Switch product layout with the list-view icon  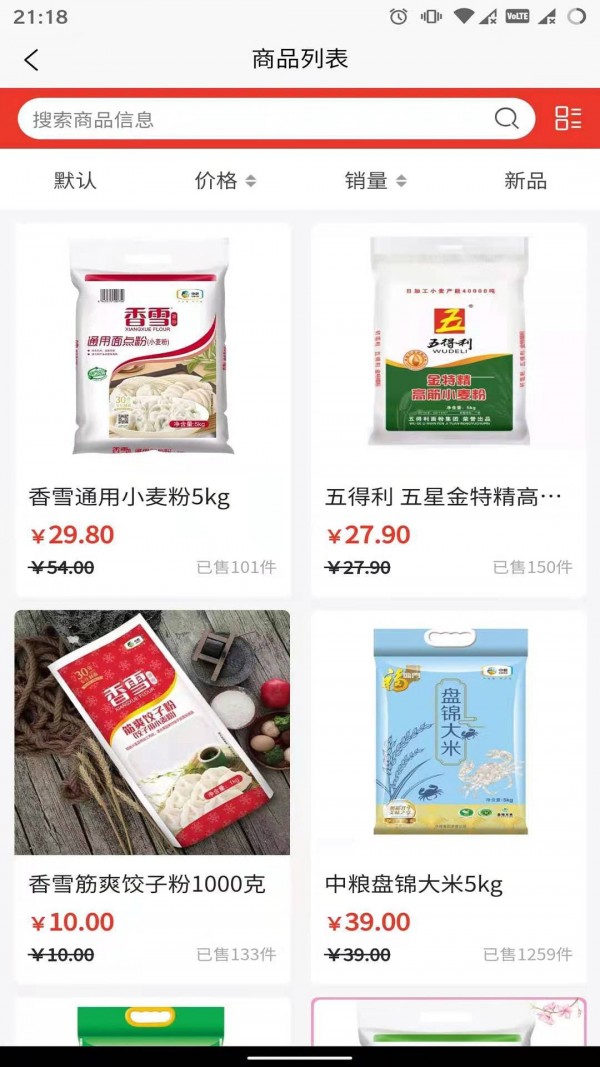568,119
